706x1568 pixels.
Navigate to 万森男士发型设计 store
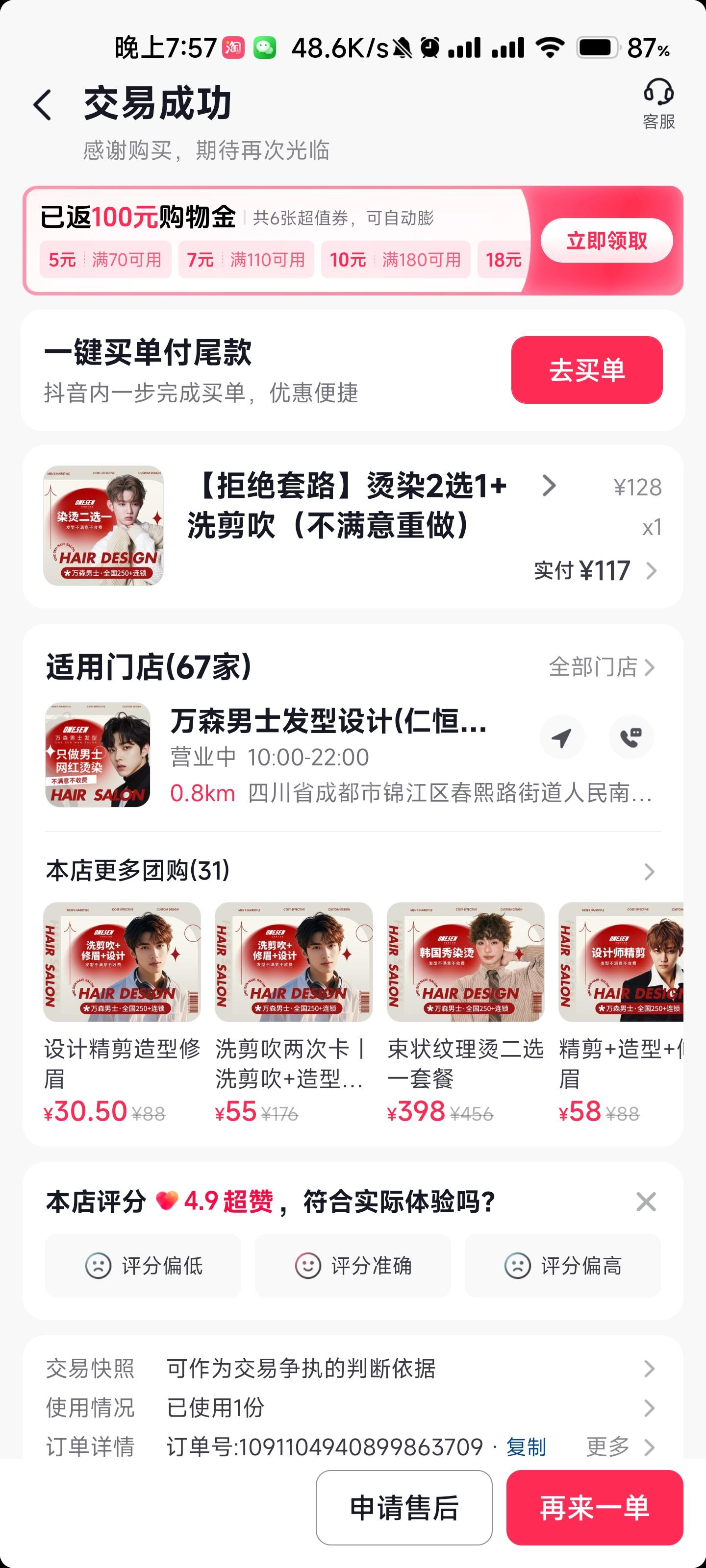pyautogui.click(x=562, y=737)
